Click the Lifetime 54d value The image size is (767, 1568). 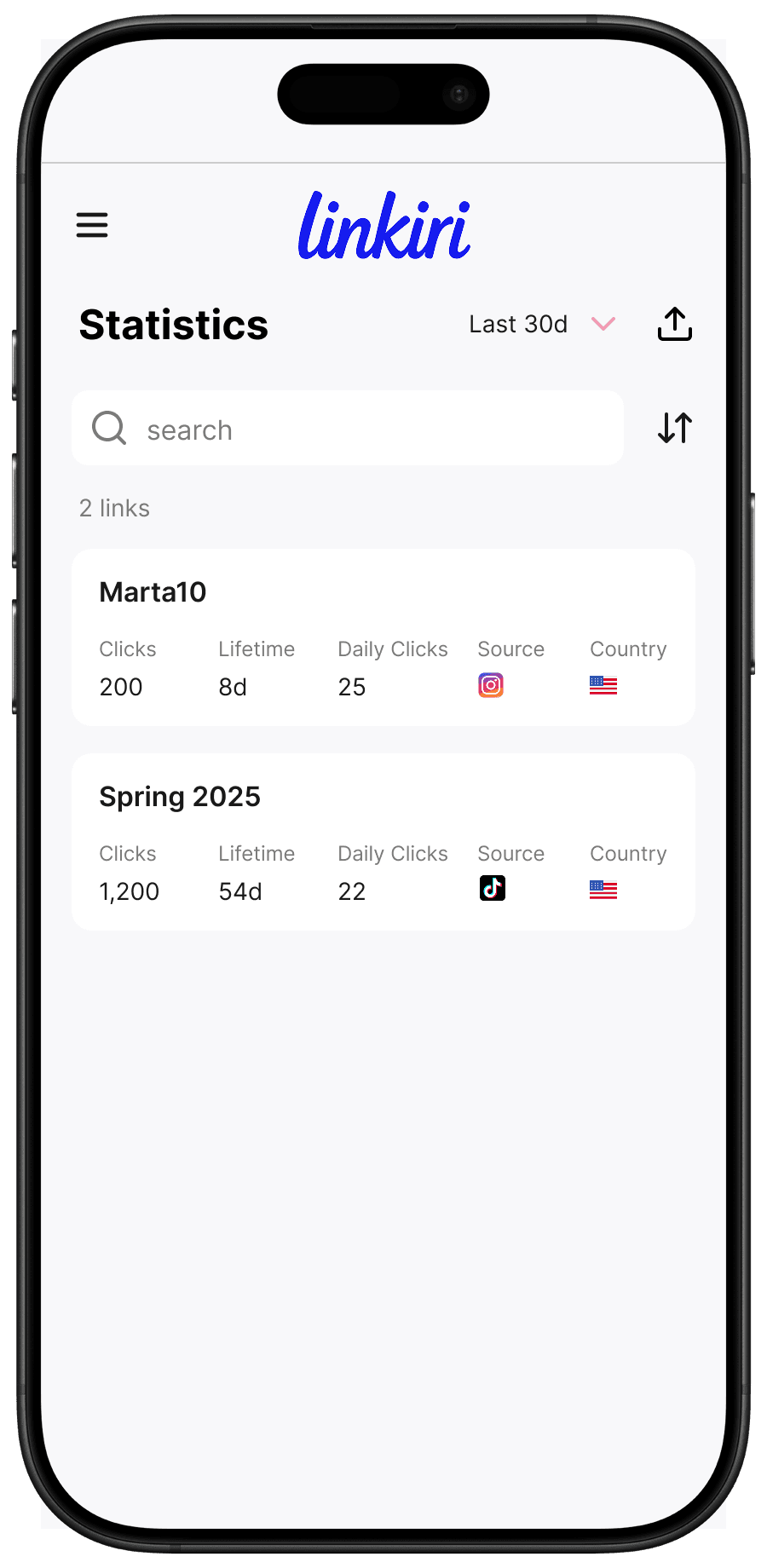tap(239, 891)
